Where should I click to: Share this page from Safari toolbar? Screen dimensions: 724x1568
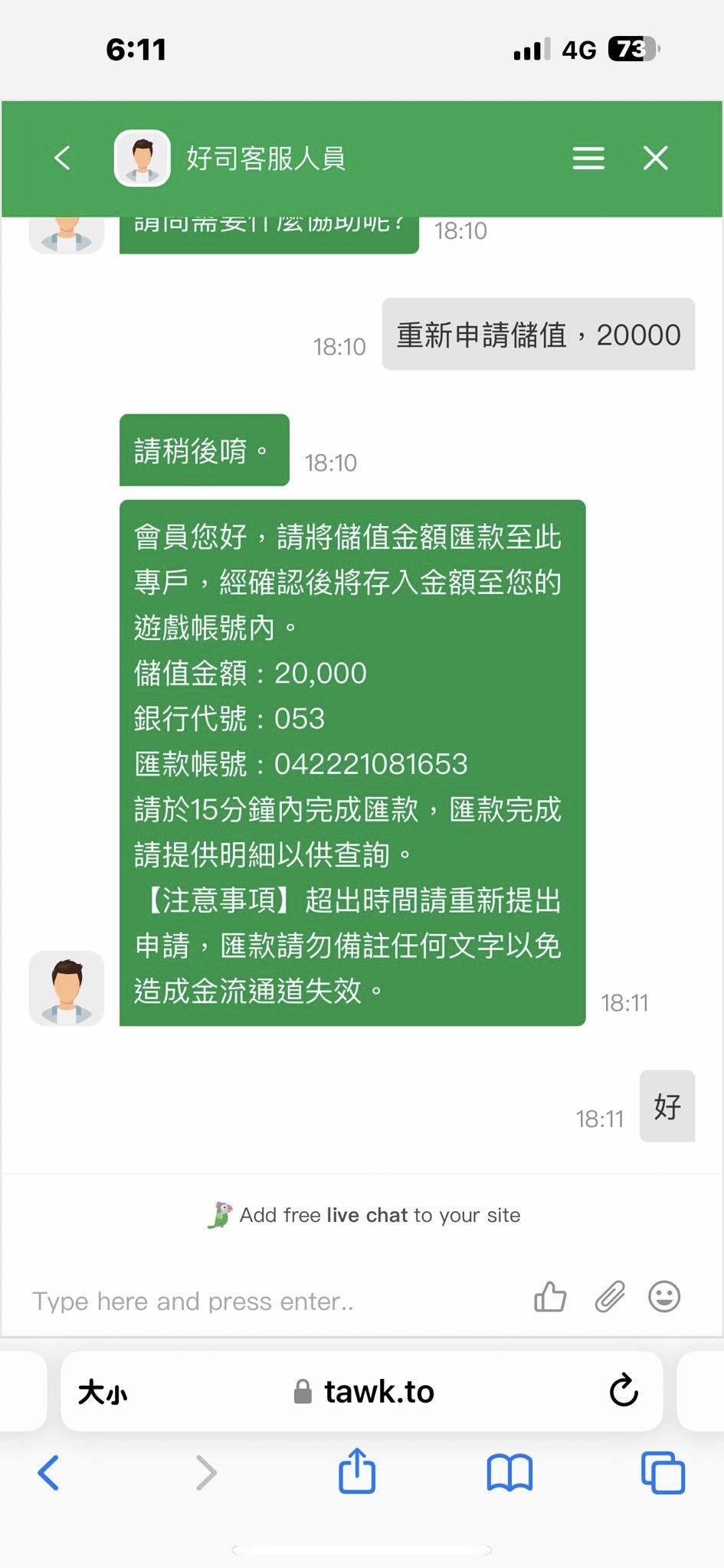pyautogui.click(x=357, y=1471)
